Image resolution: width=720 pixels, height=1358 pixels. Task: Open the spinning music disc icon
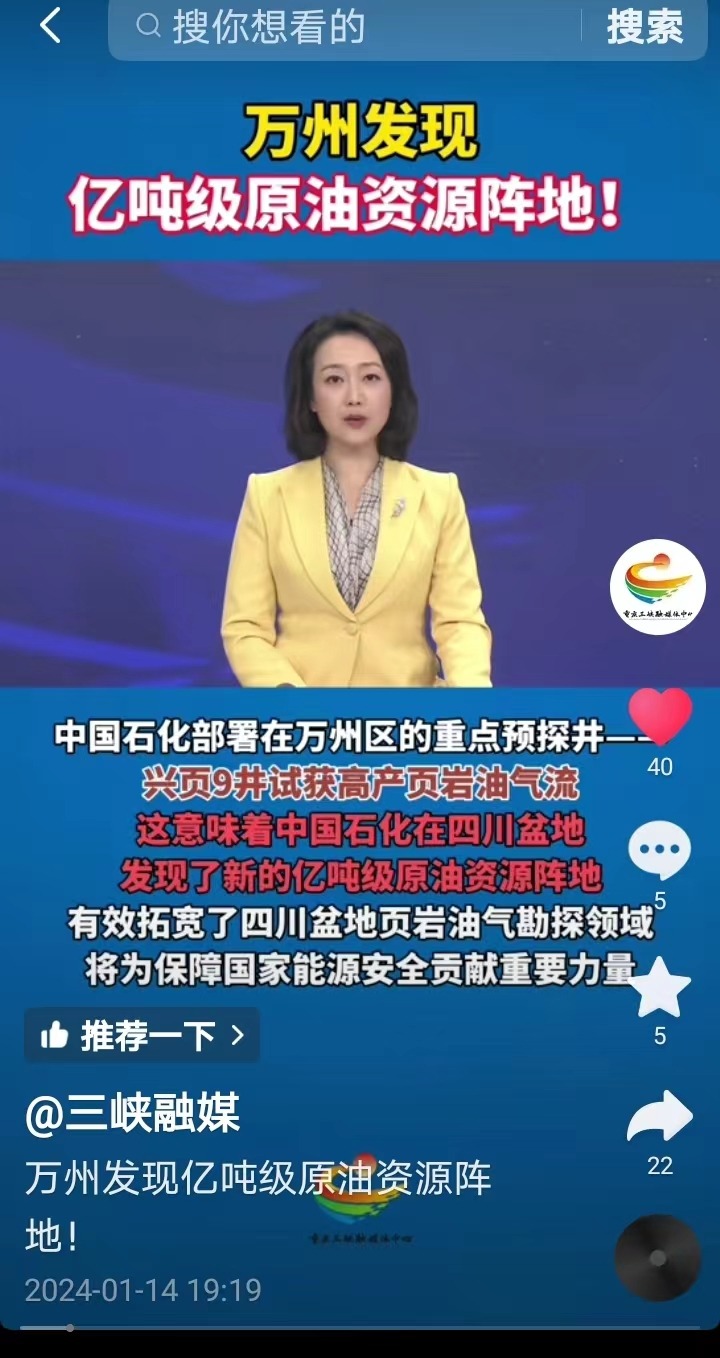click(657, 1257)
